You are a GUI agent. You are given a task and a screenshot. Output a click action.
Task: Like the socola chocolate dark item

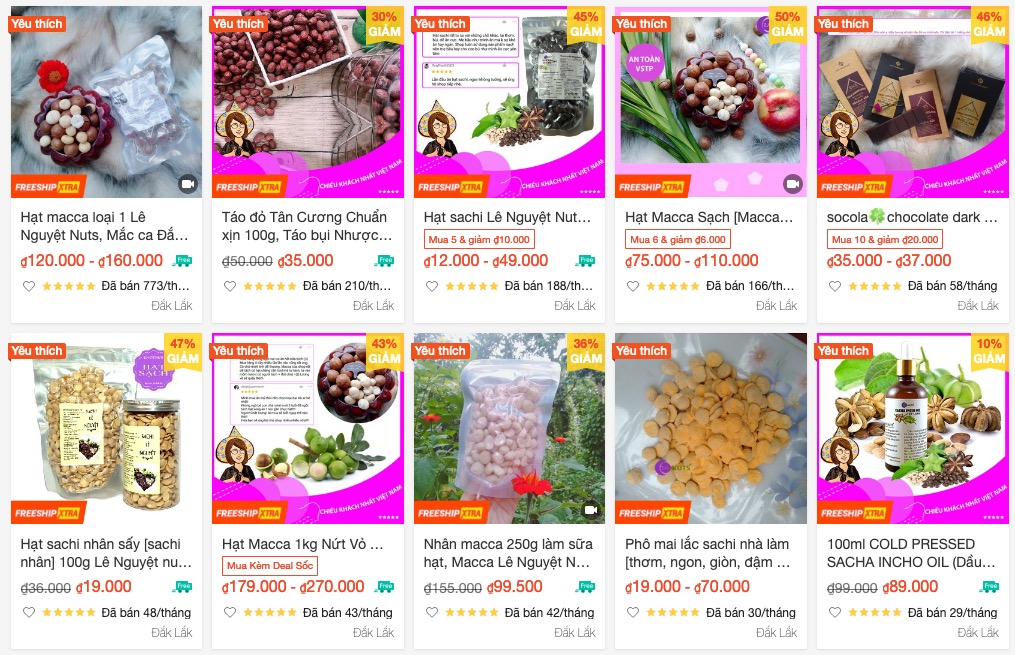pyautogui.click(x=834, y=286)
